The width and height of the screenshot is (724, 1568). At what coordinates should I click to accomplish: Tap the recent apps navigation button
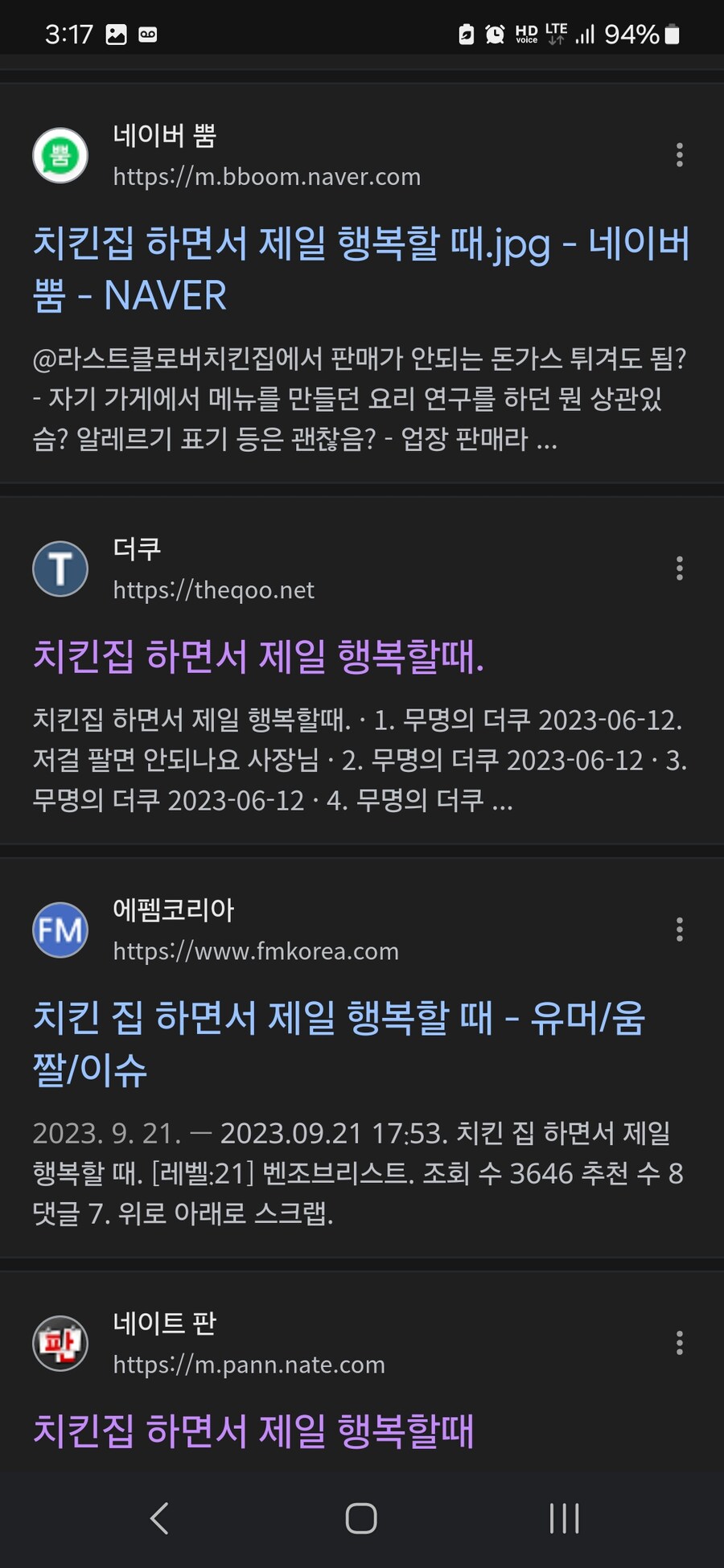(565, 1518)
